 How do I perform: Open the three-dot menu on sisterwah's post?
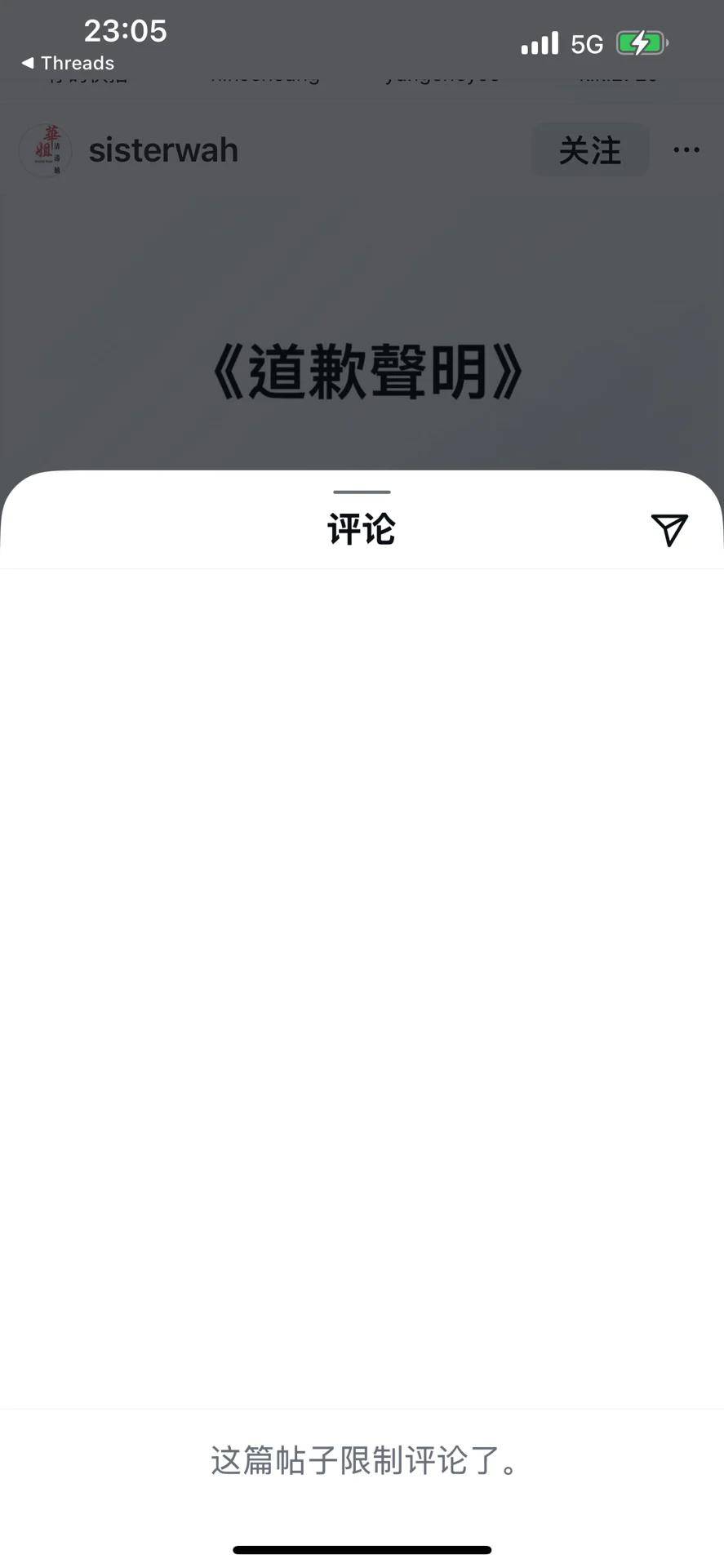coord(686,150)
